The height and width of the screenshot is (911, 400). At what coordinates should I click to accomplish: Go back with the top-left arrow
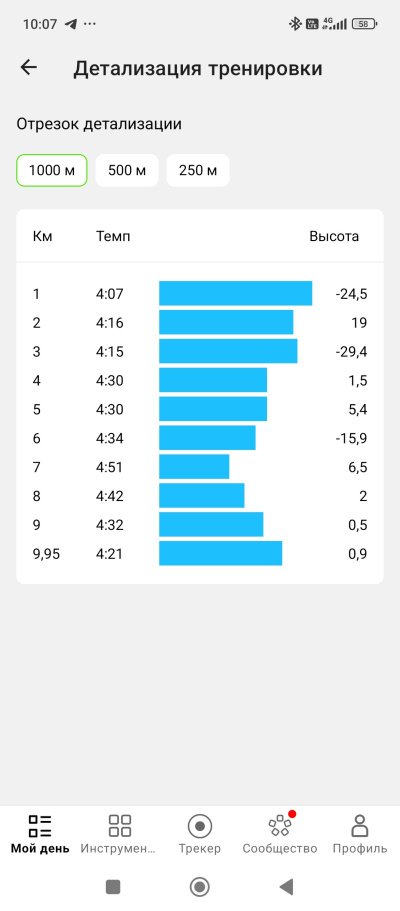point(28,67)
